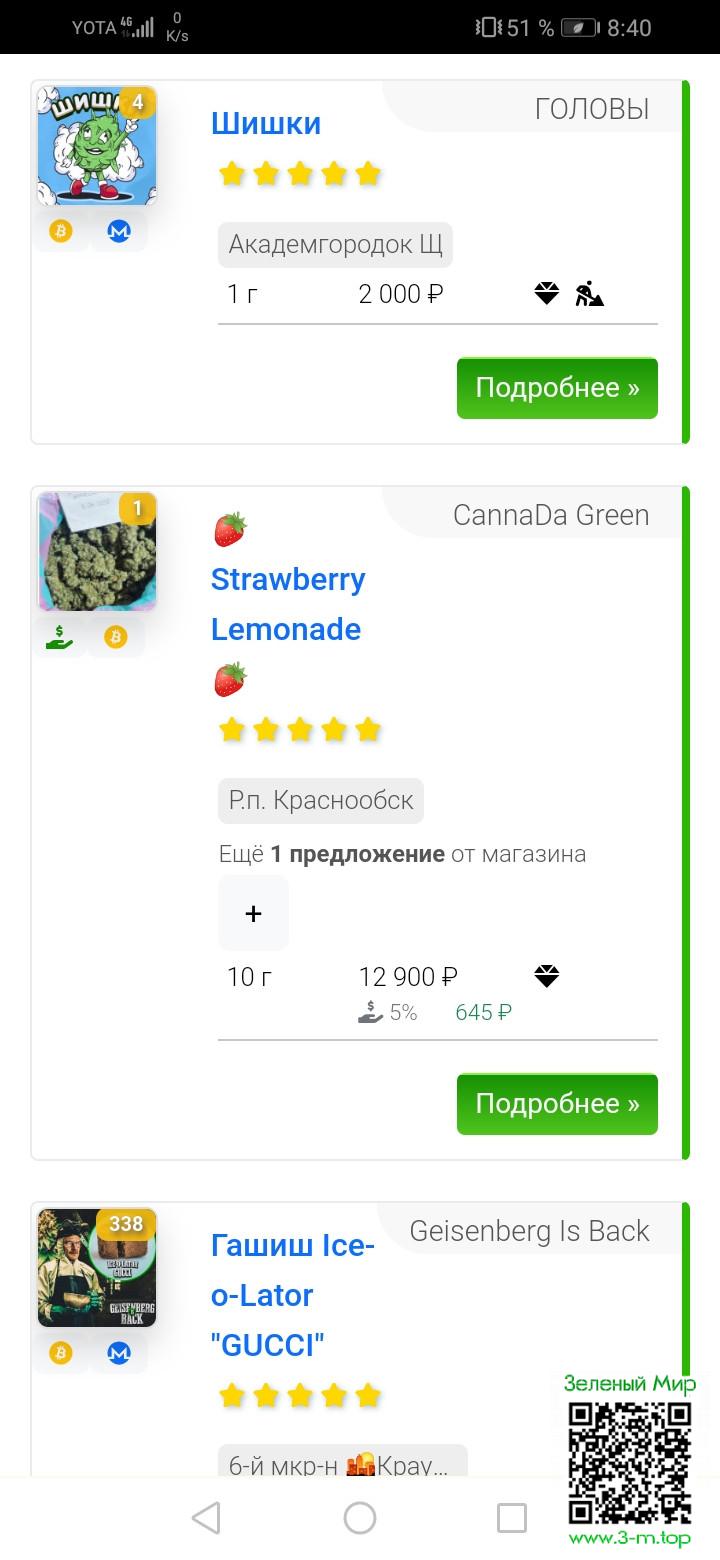720x1560 pixels.
Task: Open the Geisenberg Is Back shop page
Action: click(x=529, y=1231)
